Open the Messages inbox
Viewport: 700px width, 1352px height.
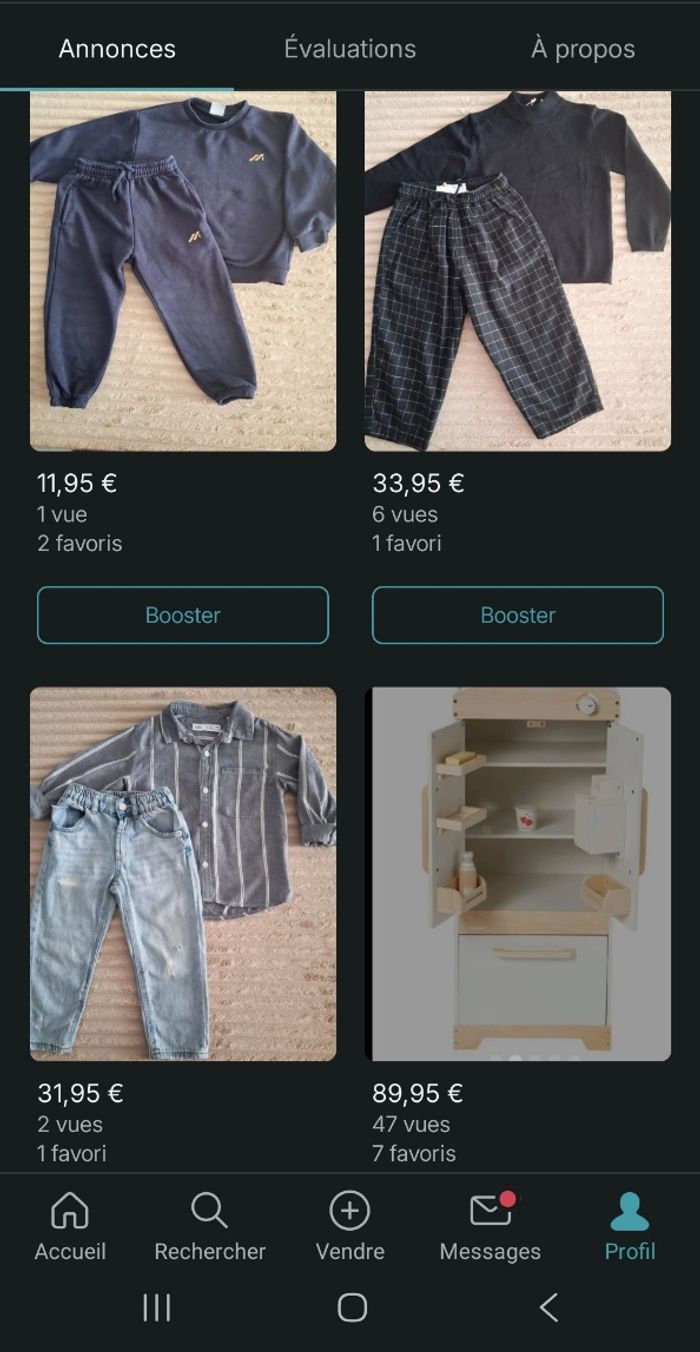click(490, 1226)
